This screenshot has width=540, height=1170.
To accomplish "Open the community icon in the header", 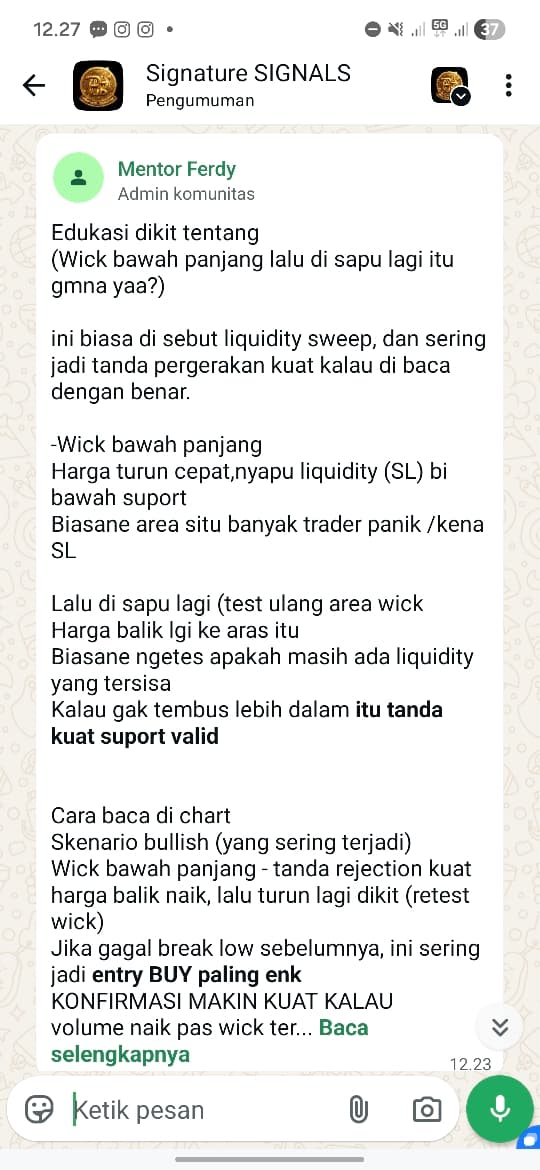I will [x=450, y=86].
